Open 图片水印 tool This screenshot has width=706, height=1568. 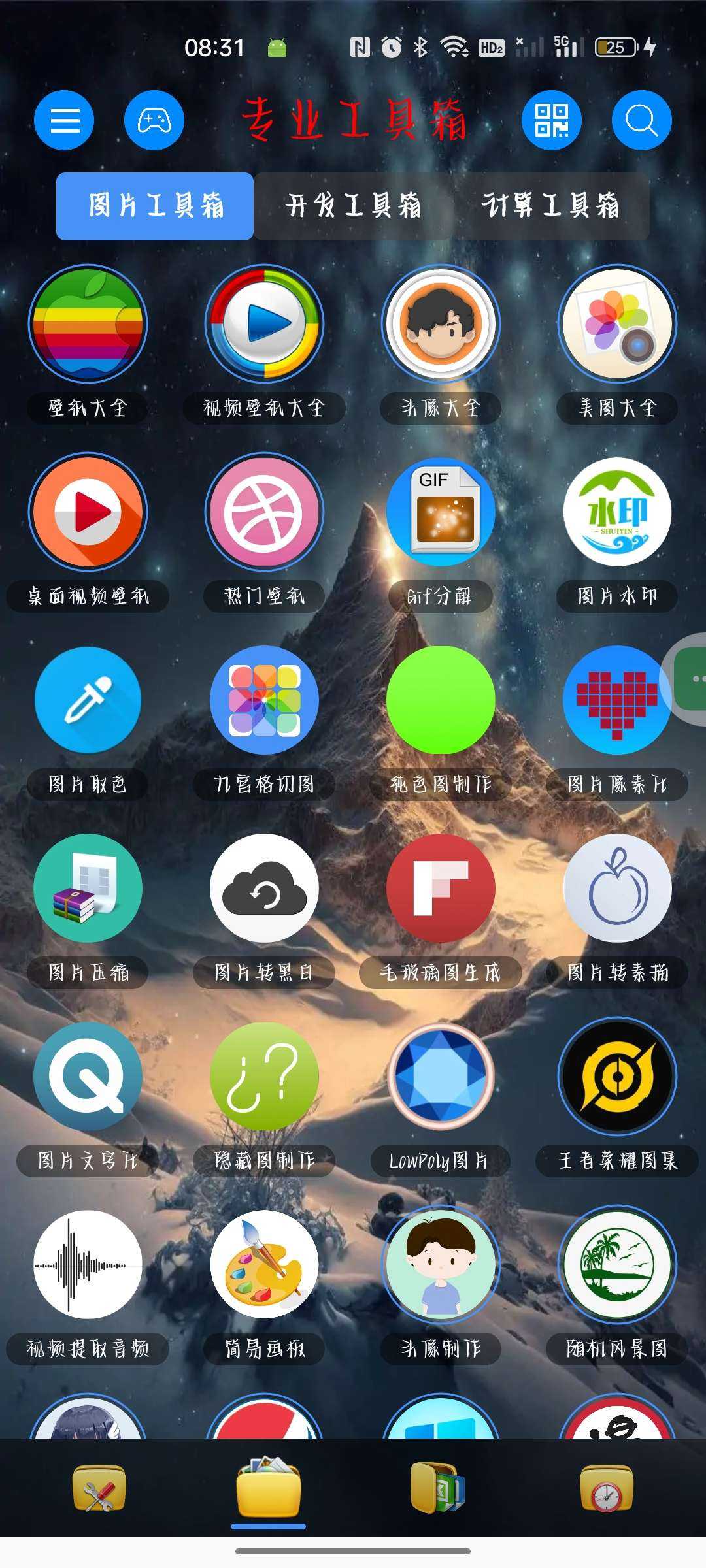617,512
